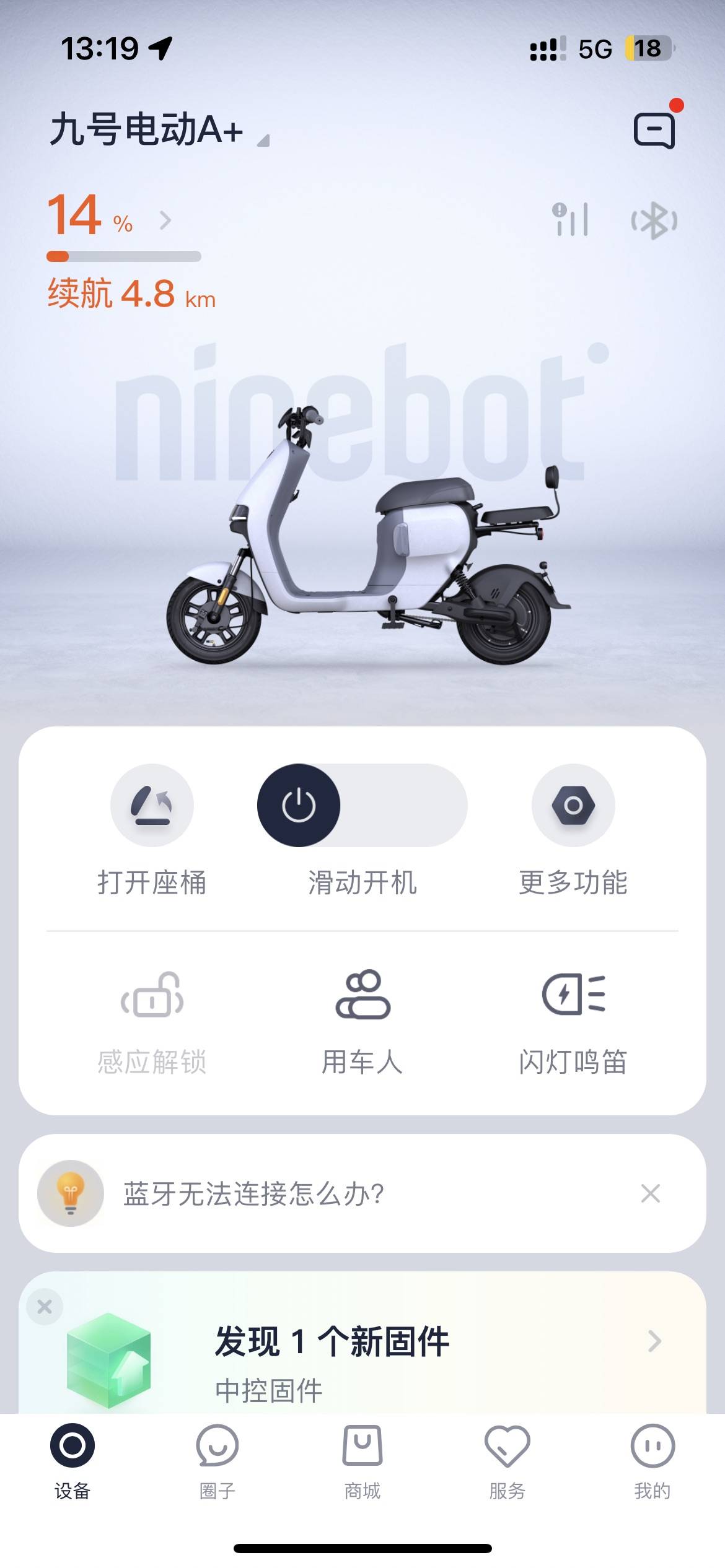Open the messages icon with red dot

point(654,129)
